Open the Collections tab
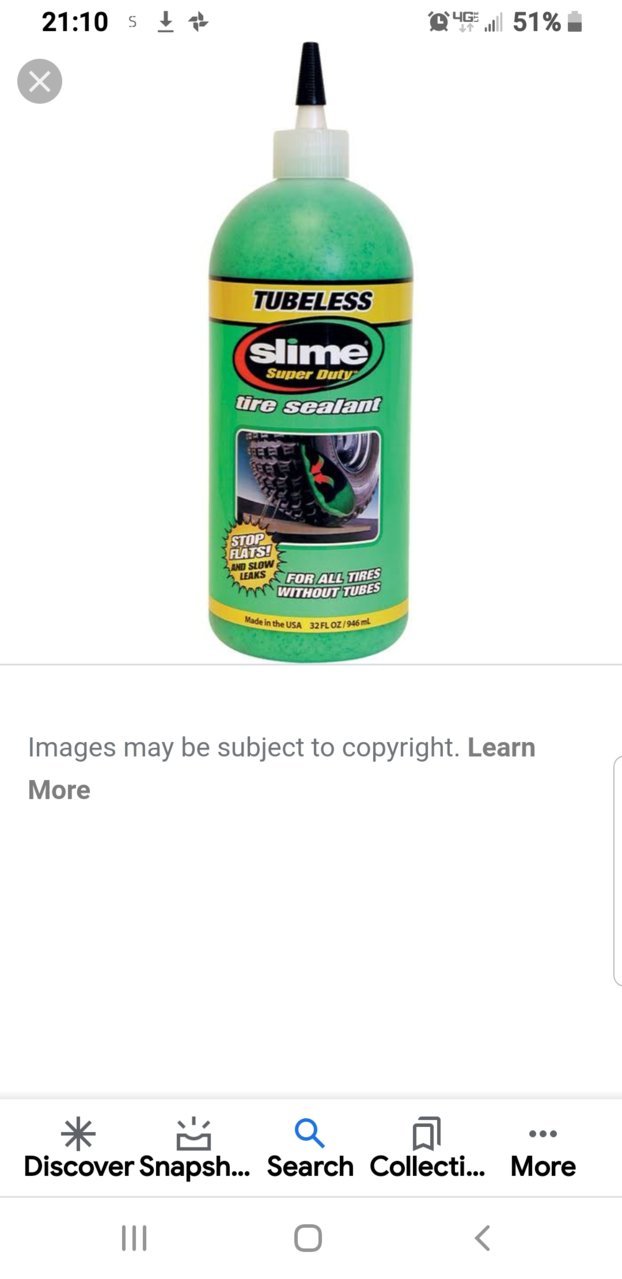This screenshot has height=1279, width=622. pos(427,1149)
